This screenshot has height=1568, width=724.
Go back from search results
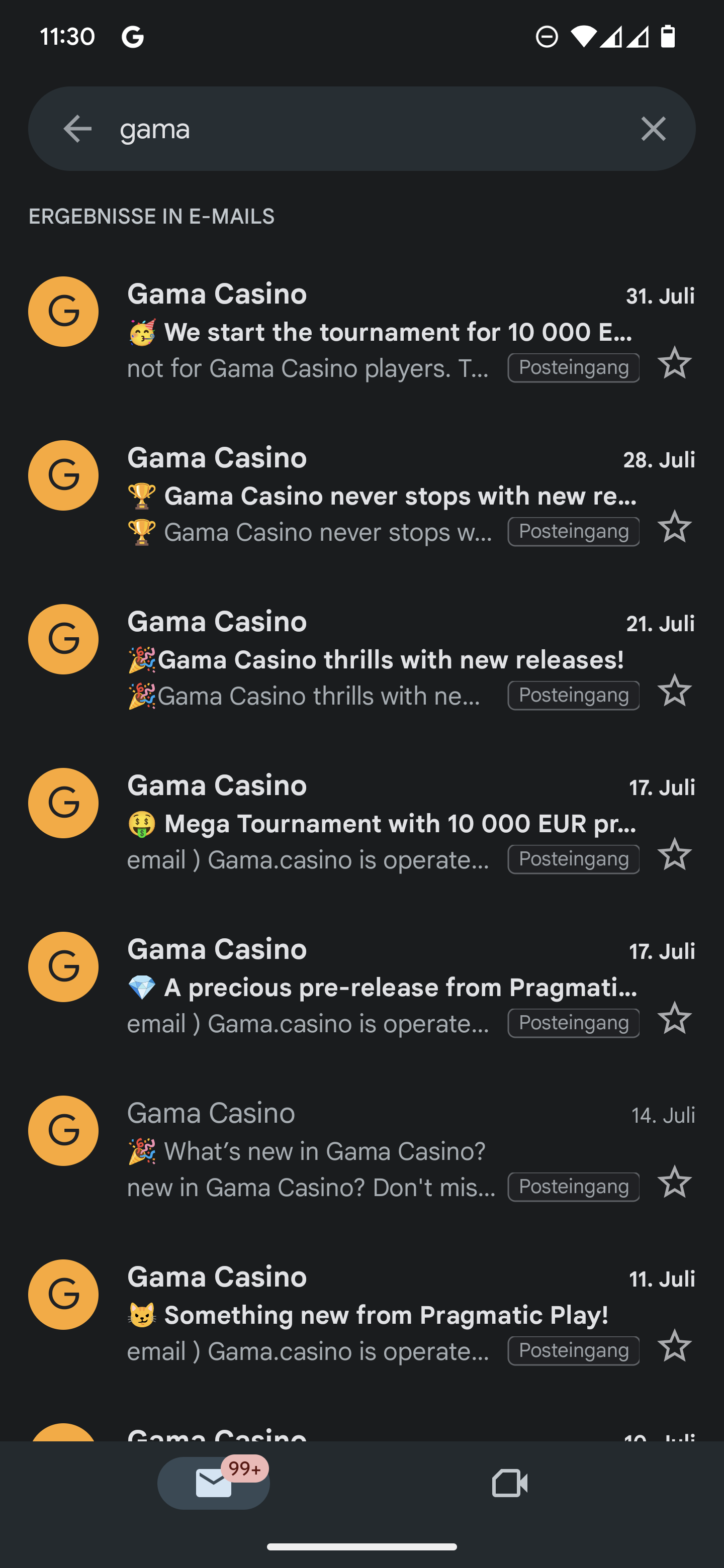(77, 129)
